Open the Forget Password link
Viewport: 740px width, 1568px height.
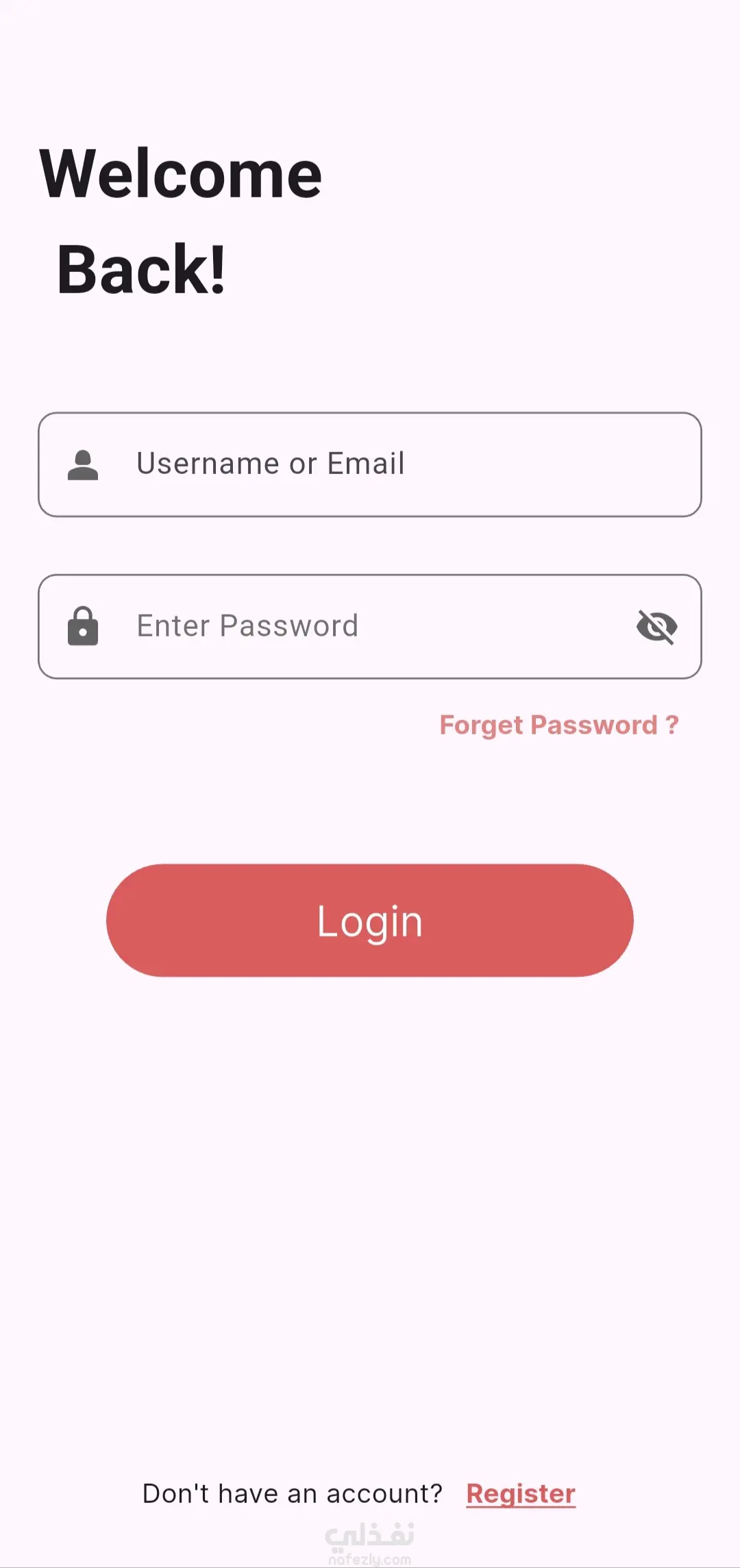click(x=558, y=725)
